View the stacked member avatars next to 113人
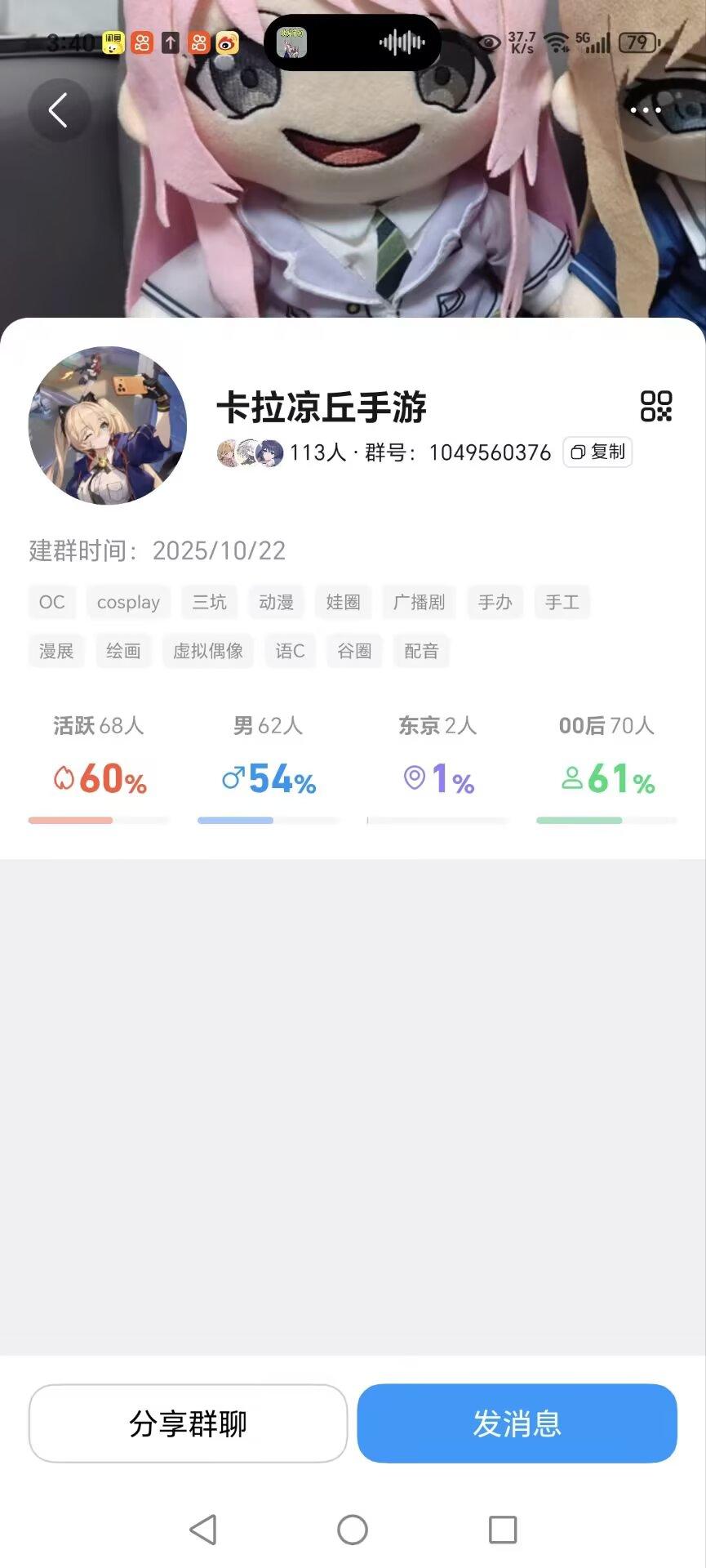Screen dimensions: 706x1568 pos(247,452)
